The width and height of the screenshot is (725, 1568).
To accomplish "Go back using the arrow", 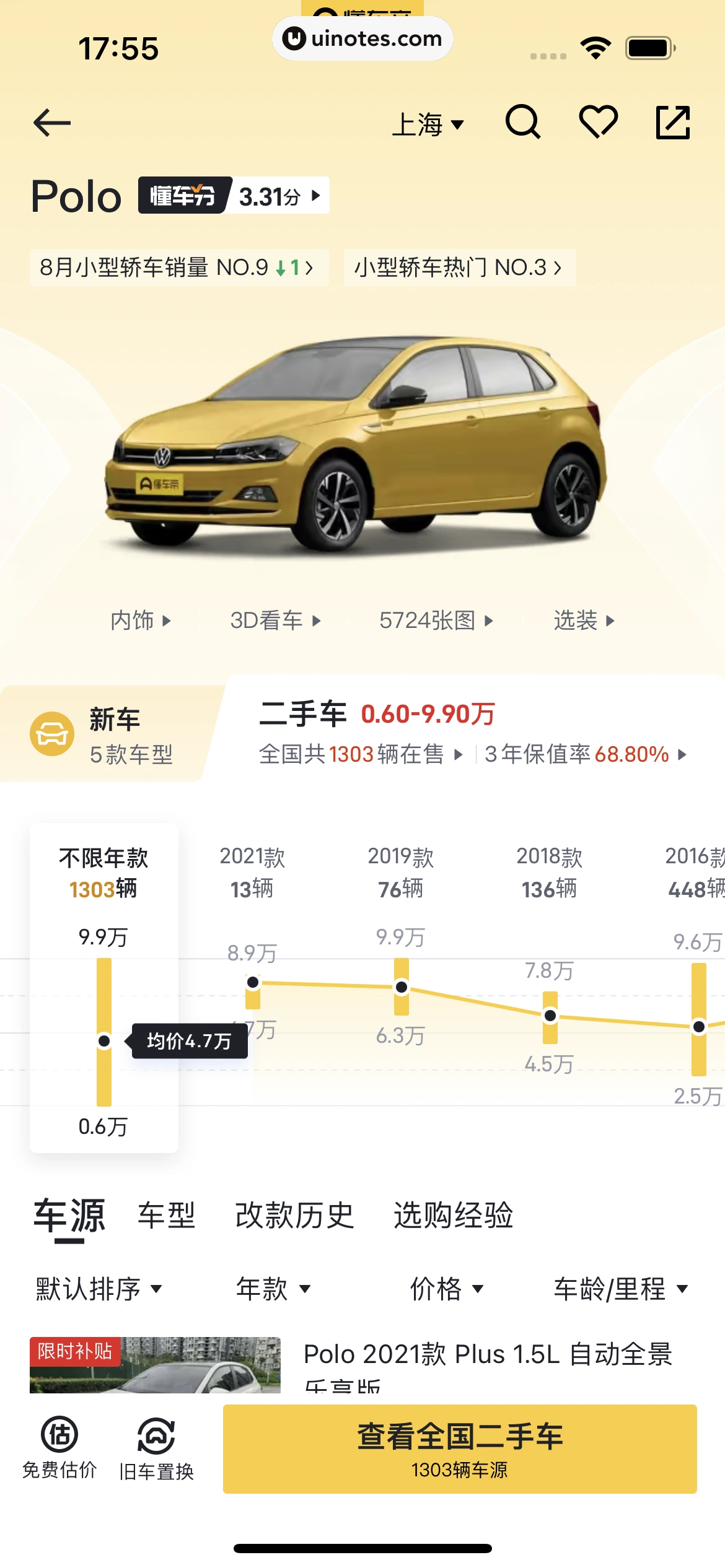I will click(52, 123).
